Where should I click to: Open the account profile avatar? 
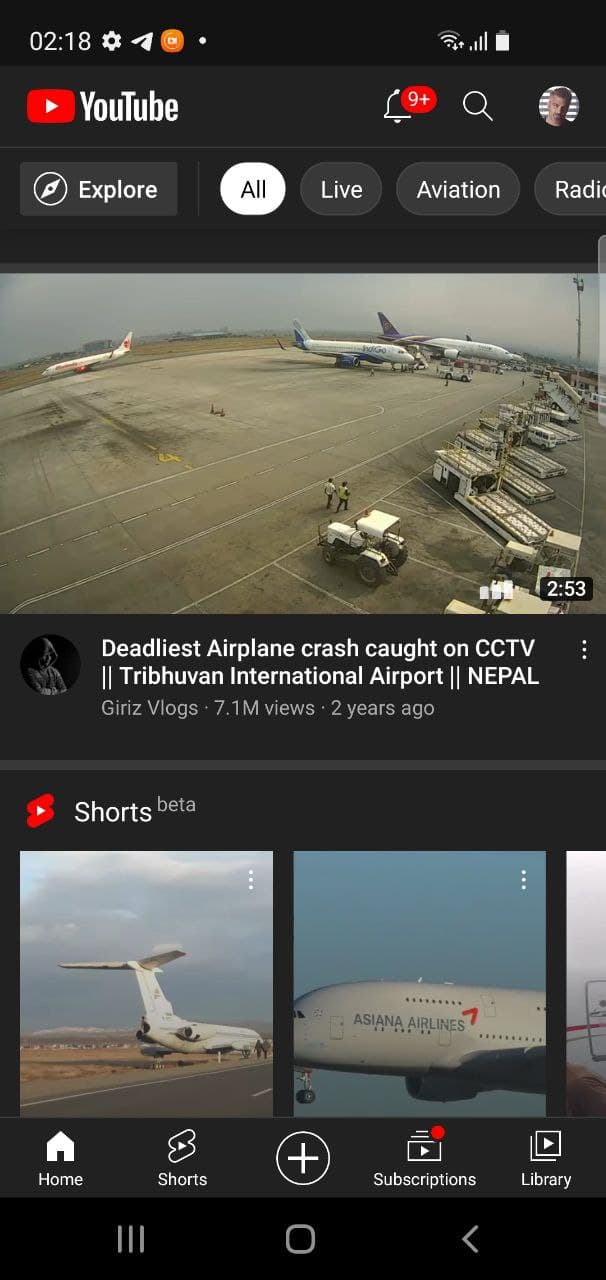click(x=558, y=106)
